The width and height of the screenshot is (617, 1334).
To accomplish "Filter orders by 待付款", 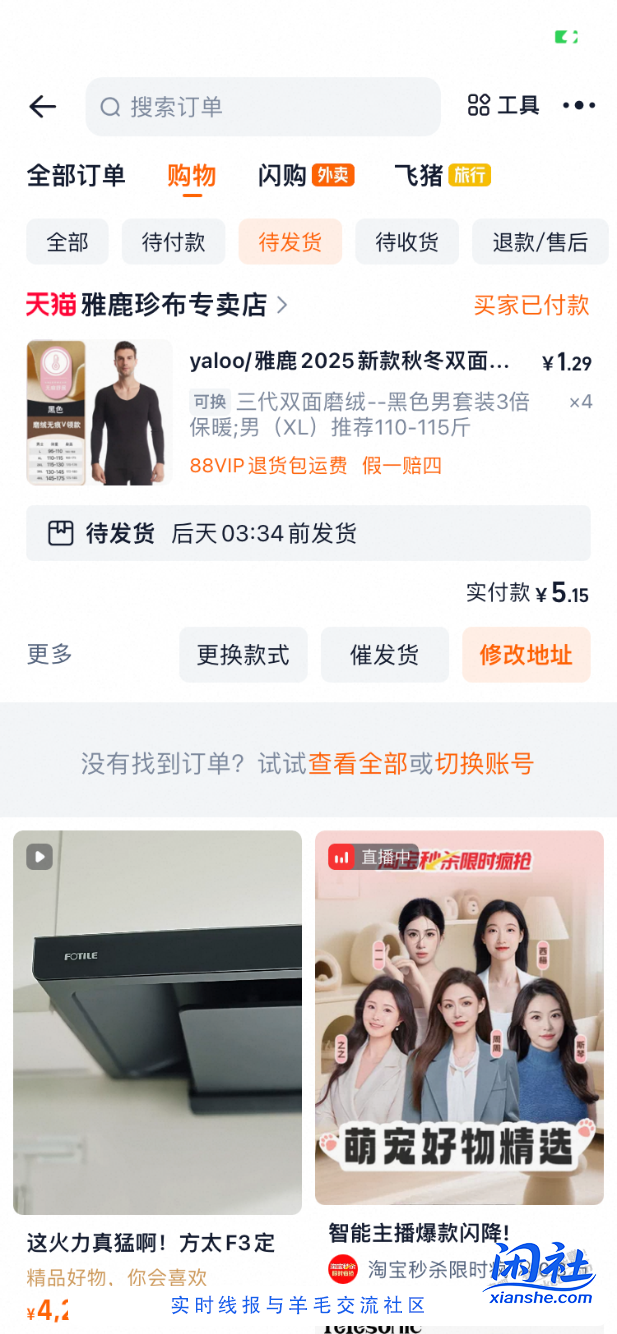I will tap(173, 242).
